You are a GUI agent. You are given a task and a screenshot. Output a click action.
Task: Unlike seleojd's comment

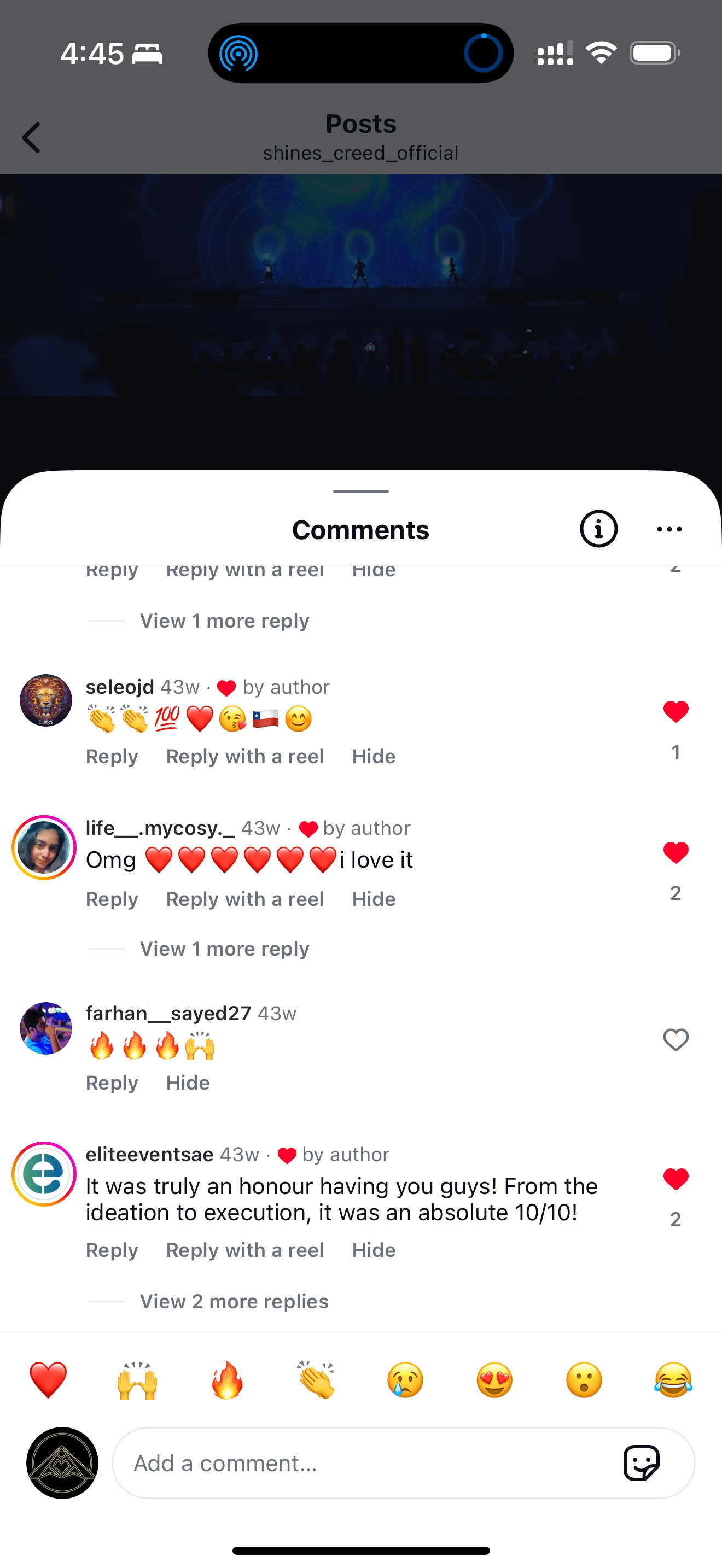(675, 712)
